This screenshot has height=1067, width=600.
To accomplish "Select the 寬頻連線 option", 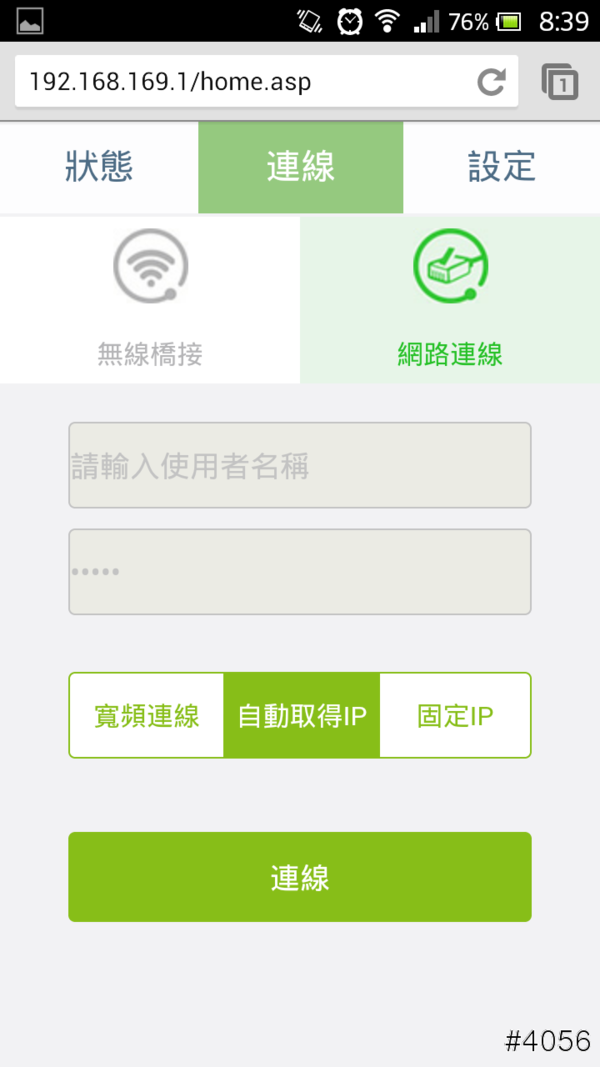I will pos(147,716).
